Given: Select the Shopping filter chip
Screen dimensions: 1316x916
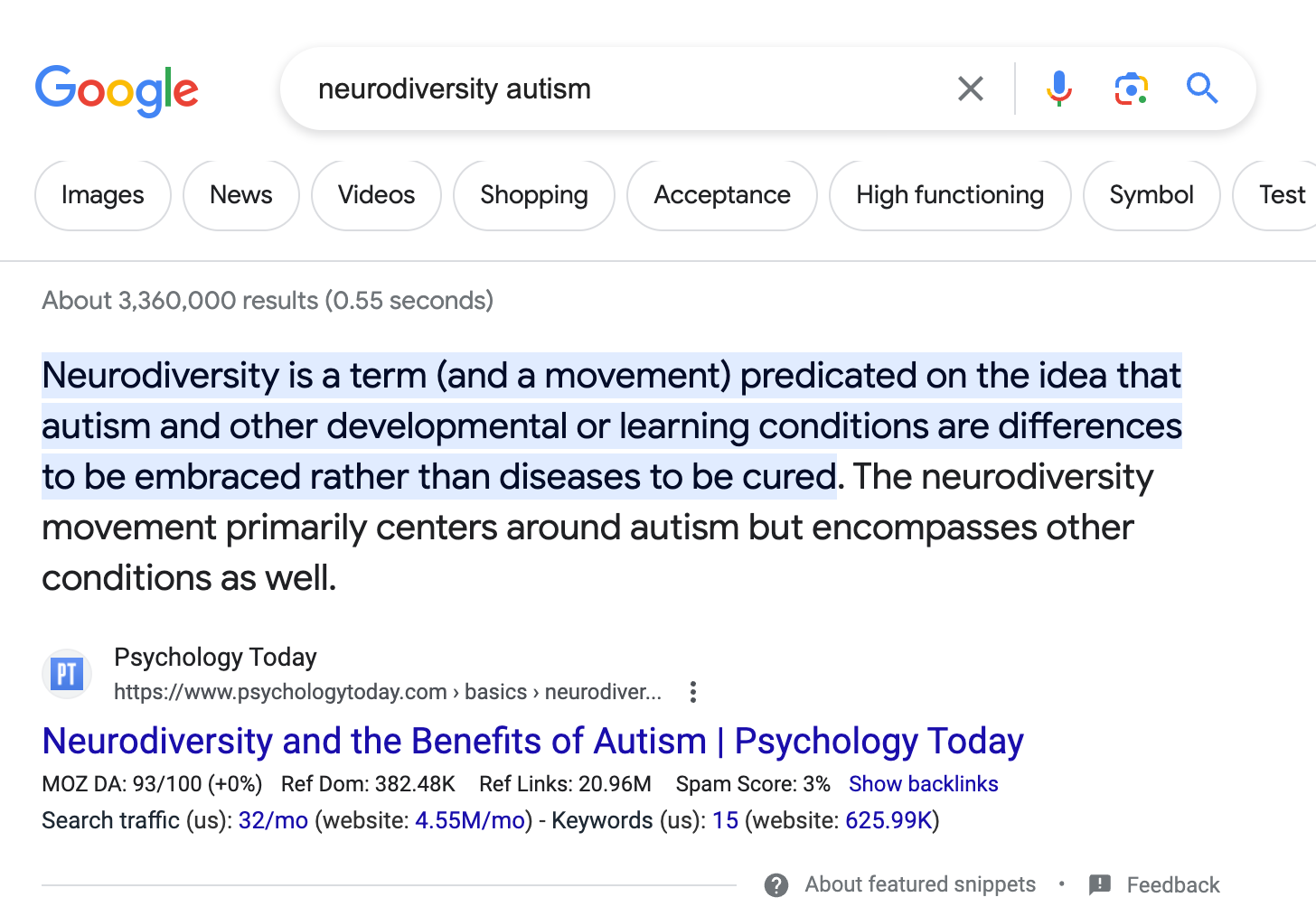Looking at the screenshot, I should pyautogui.click(x=533, y=195).
